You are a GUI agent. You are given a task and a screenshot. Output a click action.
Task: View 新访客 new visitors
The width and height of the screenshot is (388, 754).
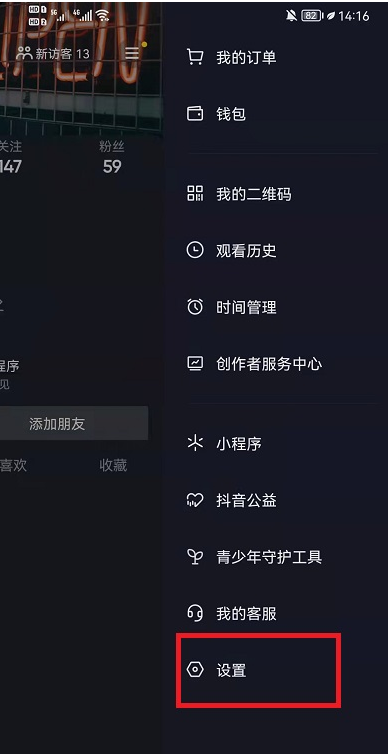tap(53, 53)
